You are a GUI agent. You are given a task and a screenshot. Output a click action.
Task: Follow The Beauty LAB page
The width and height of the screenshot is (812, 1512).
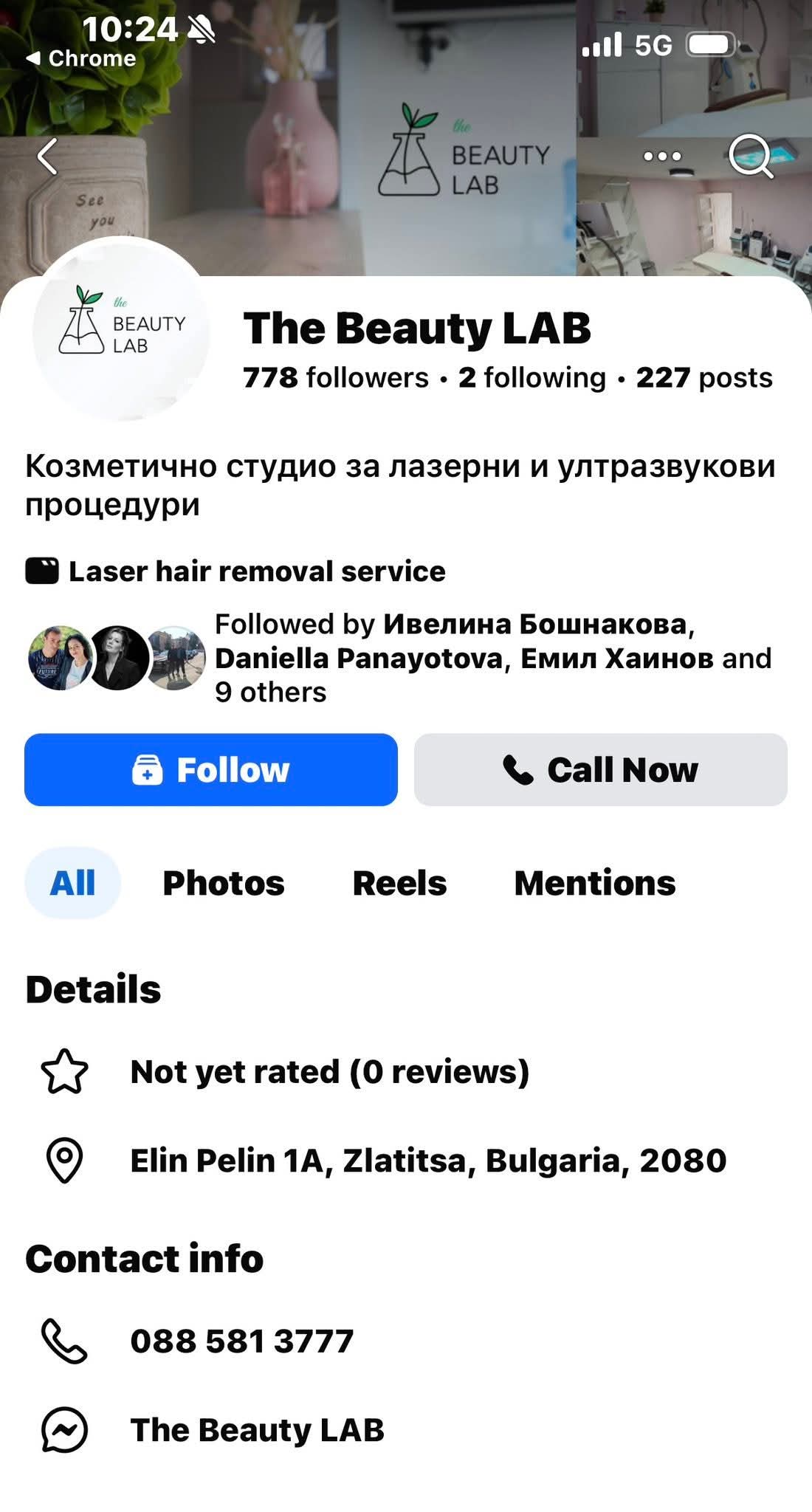[211, 769]
